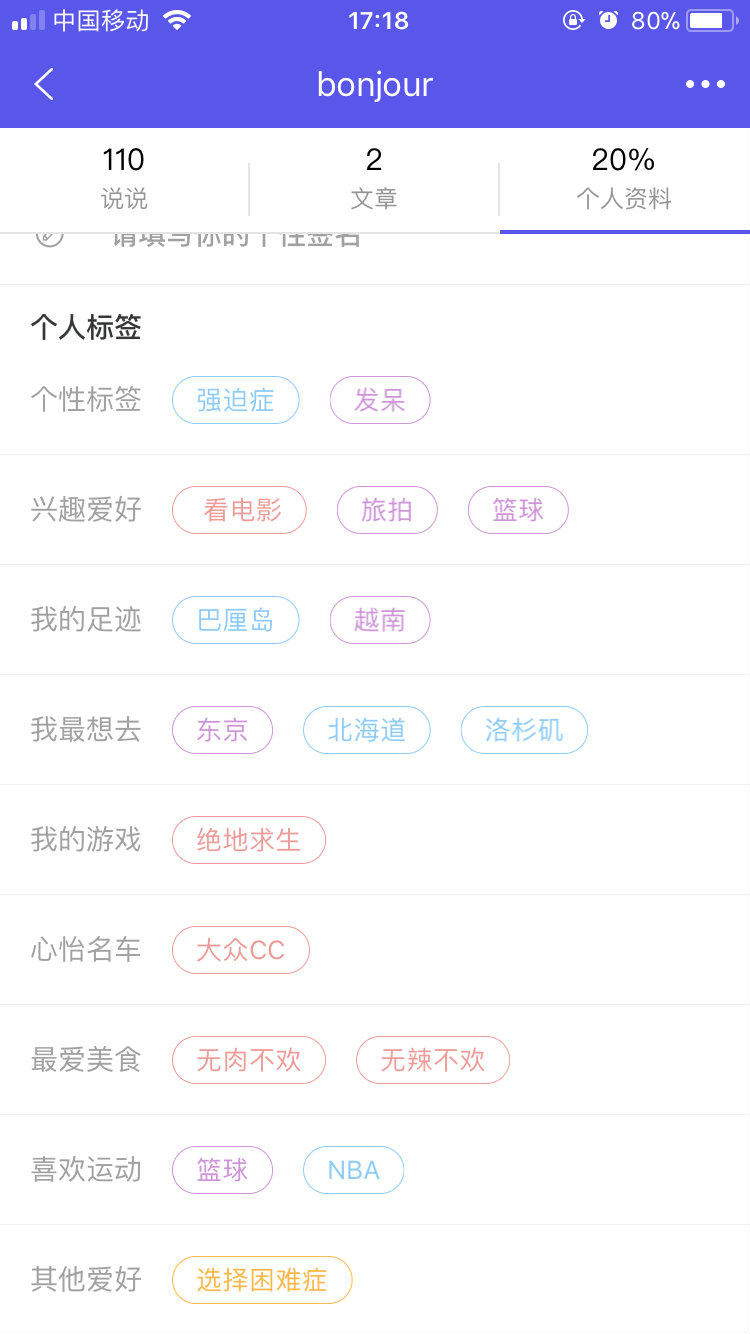Tap the 大众CC dream car tag
The height and width of the screenshot is (1334, 750).
[x=241, y=950]
